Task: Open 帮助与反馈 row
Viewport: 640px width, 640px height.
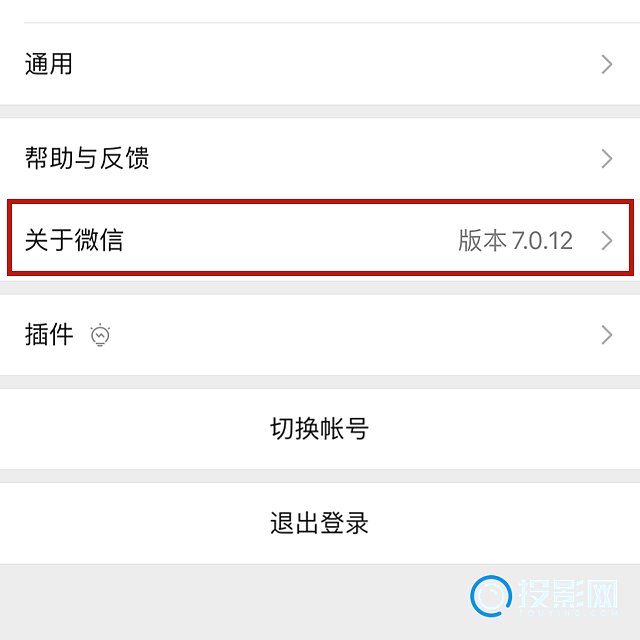Action: coord(320,158)
